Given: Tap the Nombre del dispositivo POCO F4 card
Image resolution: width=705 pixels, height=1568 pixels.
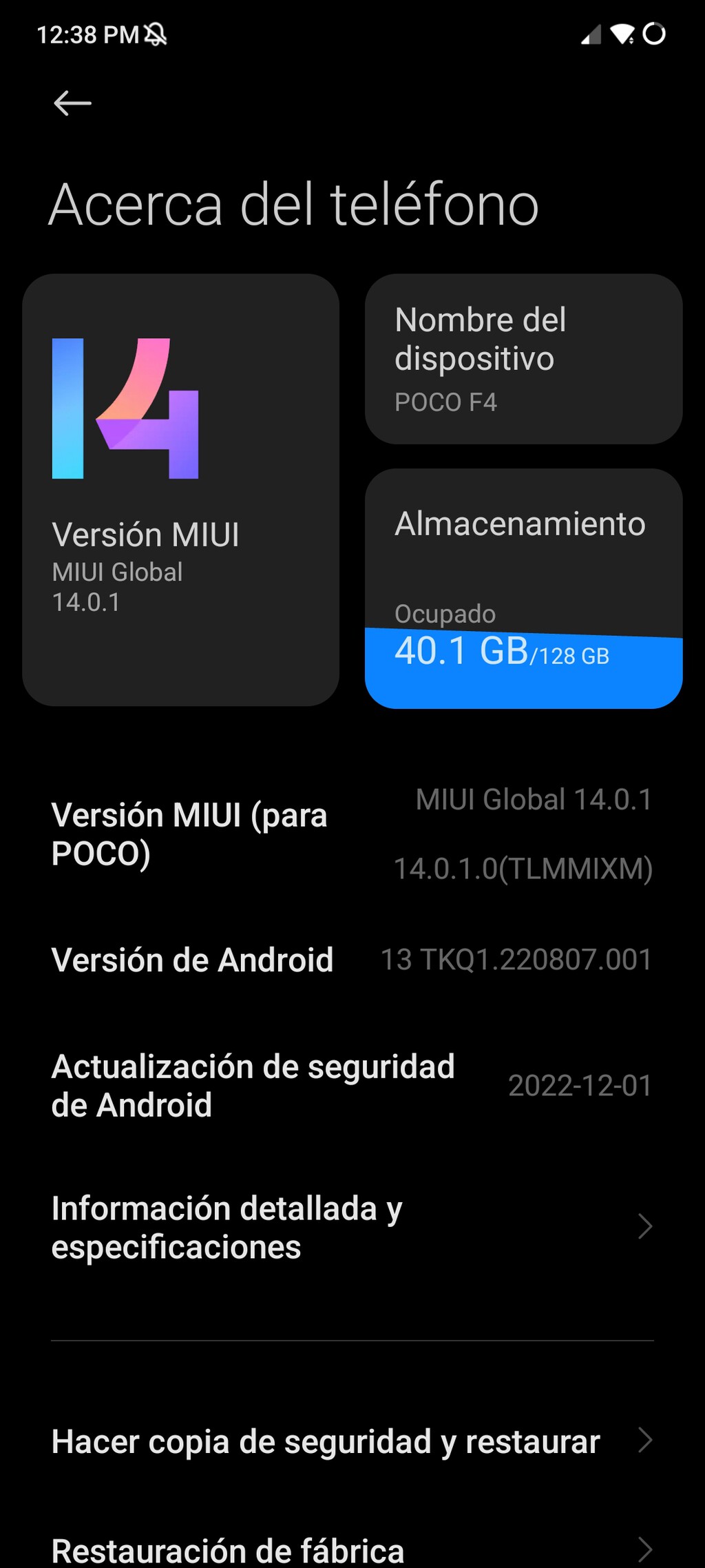Looking at the screenshot, I should [x=525, y=358].
